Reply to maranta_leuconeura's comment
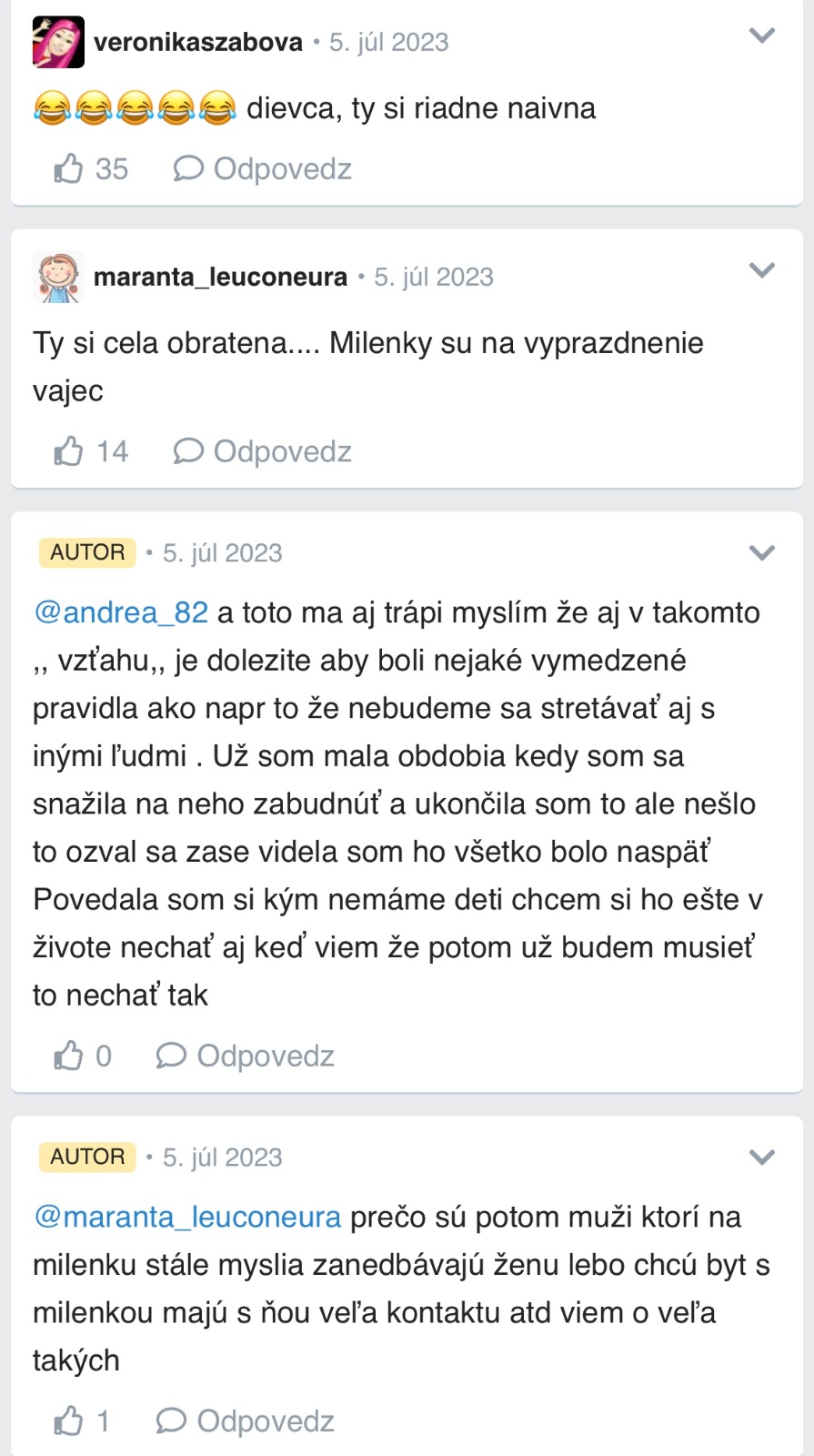The height and width of the screenshot is (1456, 814). [262, 451]
